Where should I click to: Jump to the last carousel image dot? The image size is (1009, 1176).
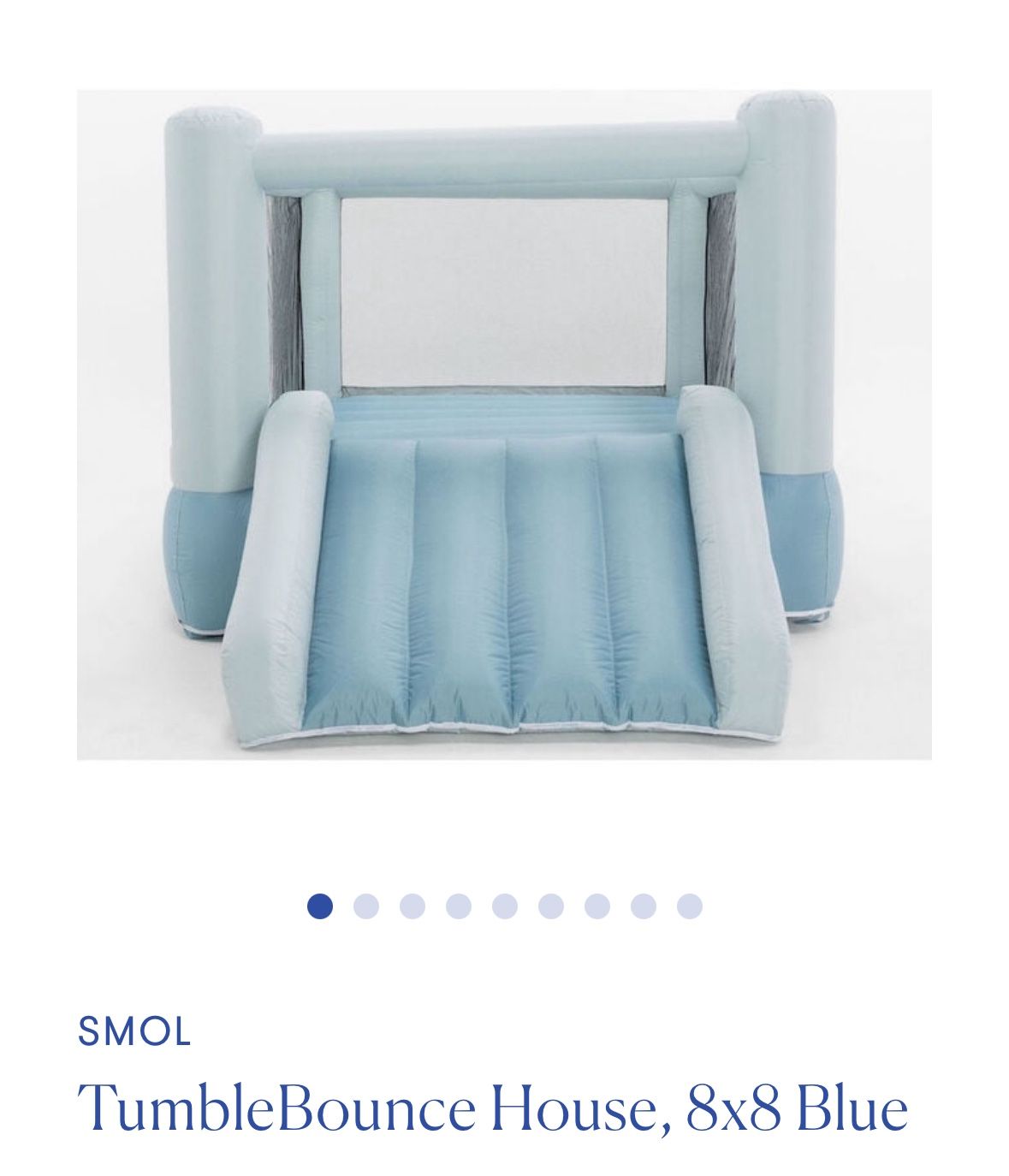(x=690, y=906)
